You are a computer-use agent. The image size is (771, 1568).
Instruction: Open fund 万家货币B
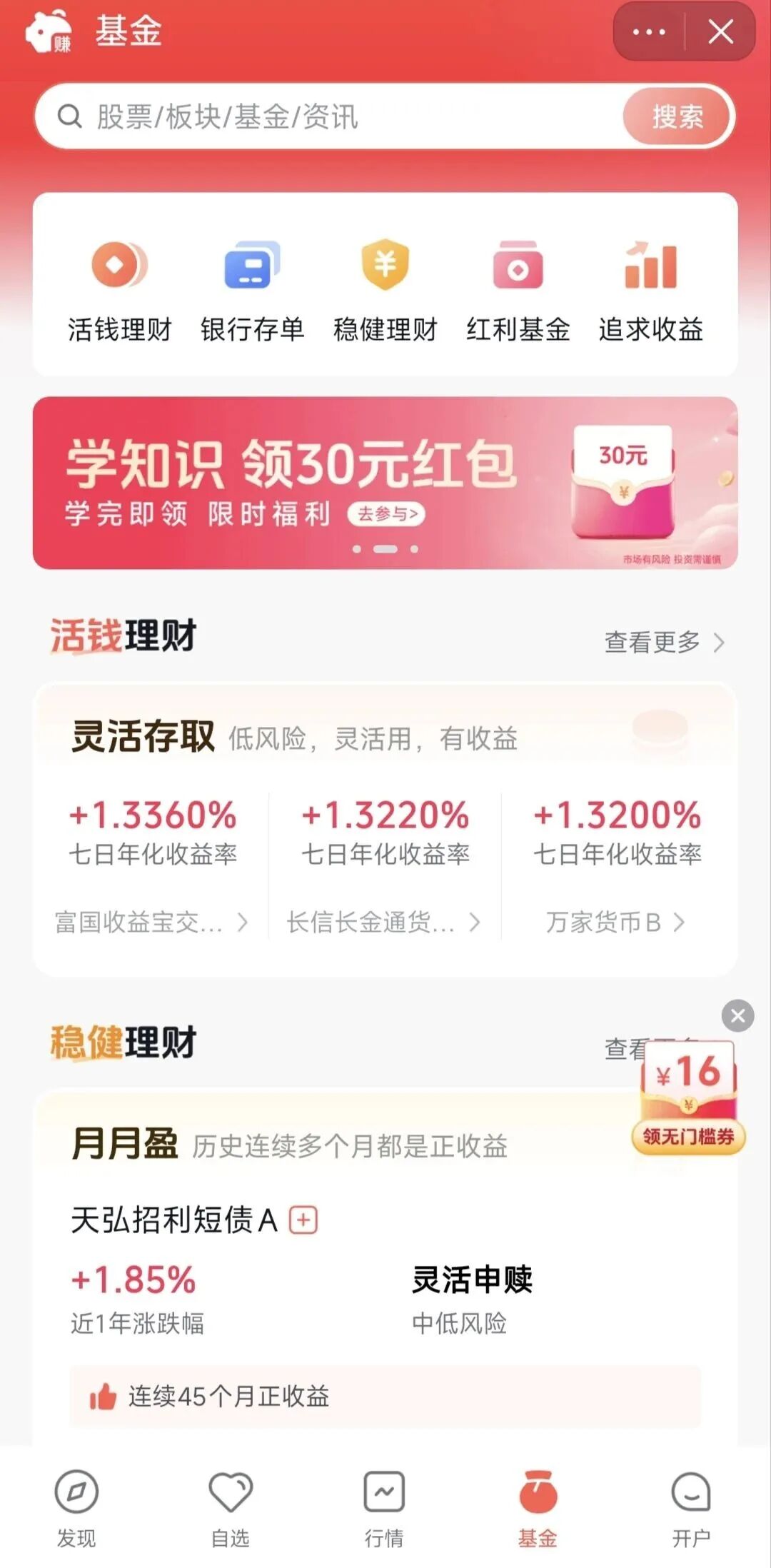coord(615,922)
